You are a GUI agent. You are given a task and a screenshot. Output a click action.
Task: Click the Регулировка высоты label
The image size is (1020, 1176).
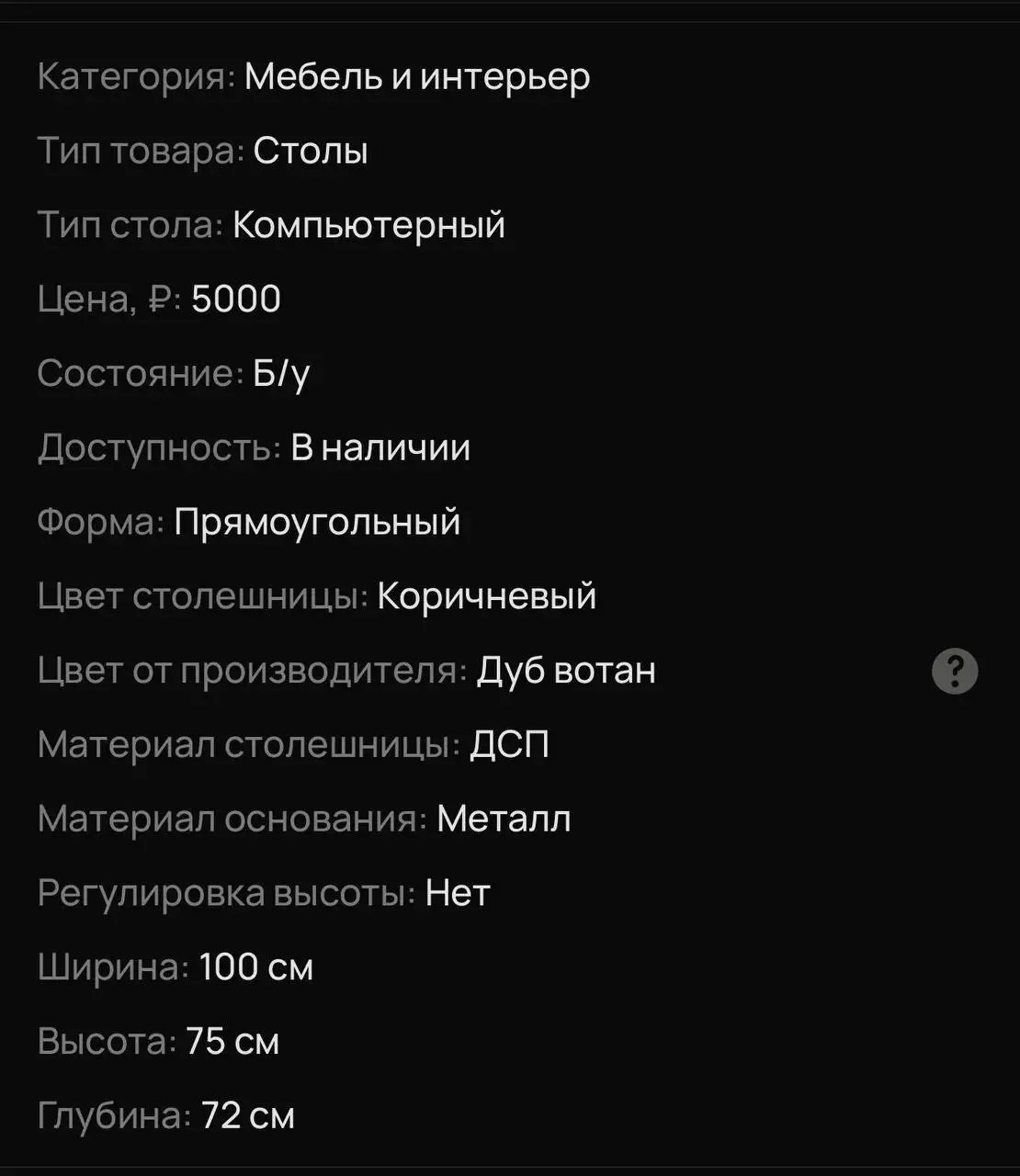click(225, 892)
